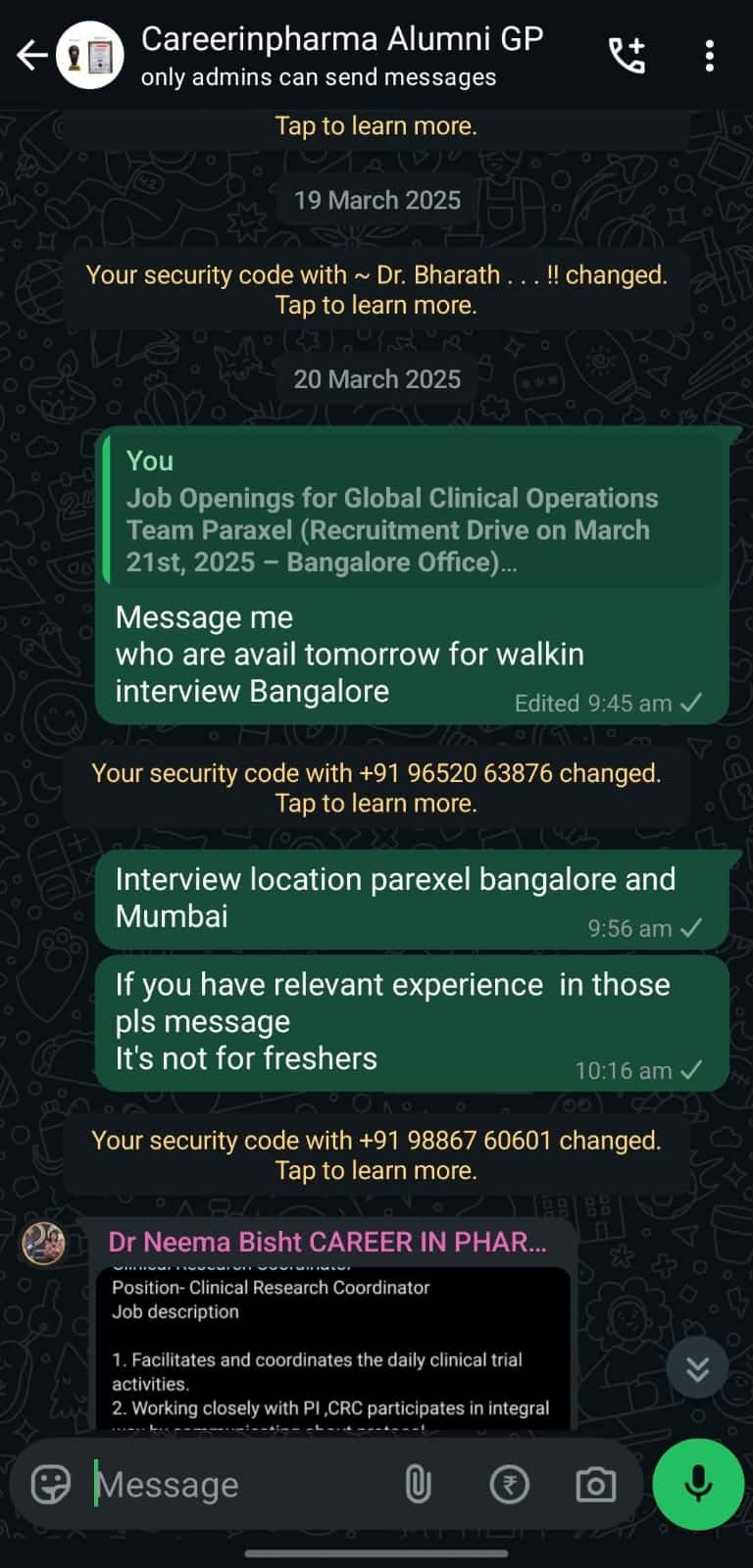753x1568 pixels.
Task: Open Dr Neema Bisht's profile picture
Action: pos(44,1244)
